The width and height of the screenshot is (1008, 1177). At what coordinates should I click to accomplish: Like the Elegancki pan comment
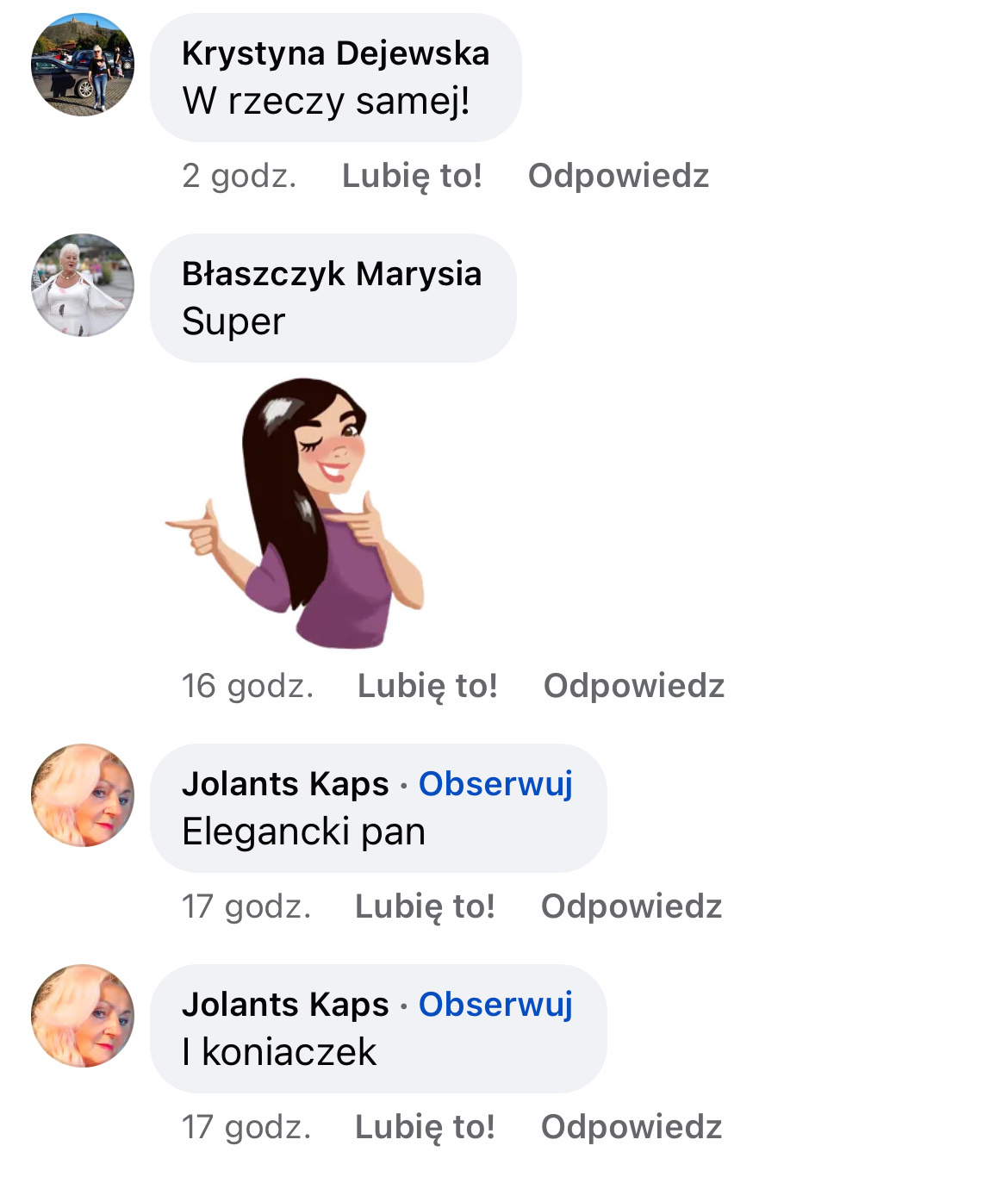425,906
